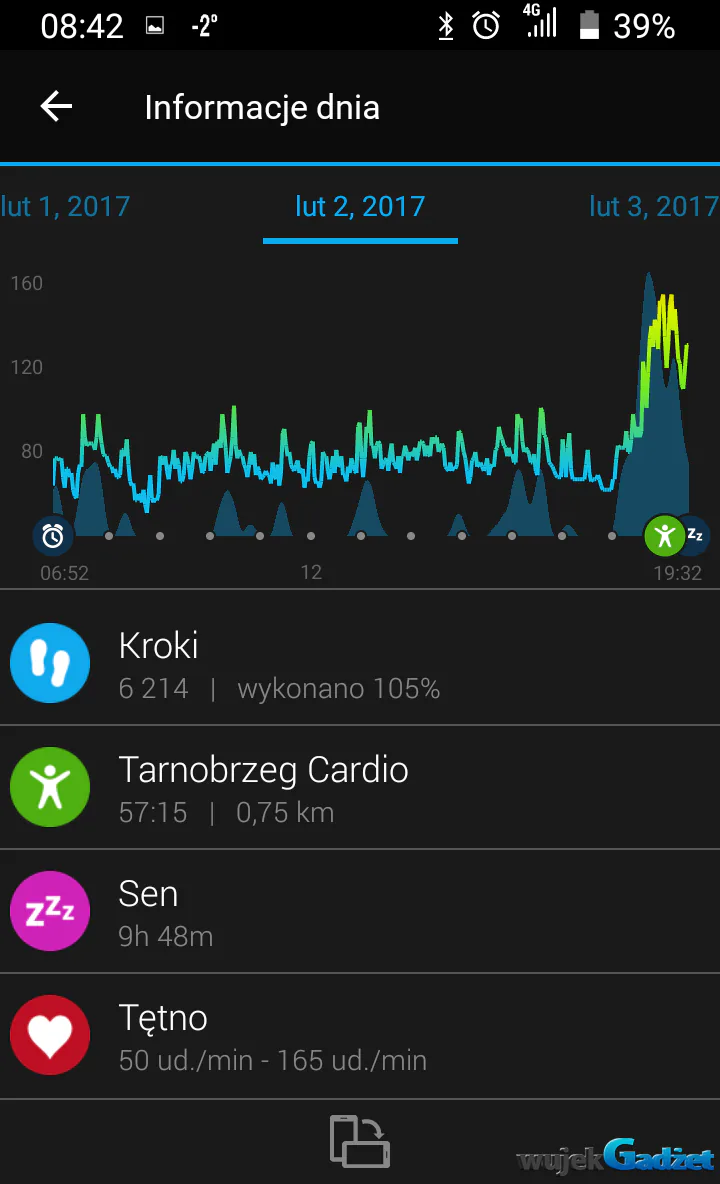Viewport: 720px width, 1184px height.
Task: Switch to the lut 3, 2017 tab
Action: [654, 206]
